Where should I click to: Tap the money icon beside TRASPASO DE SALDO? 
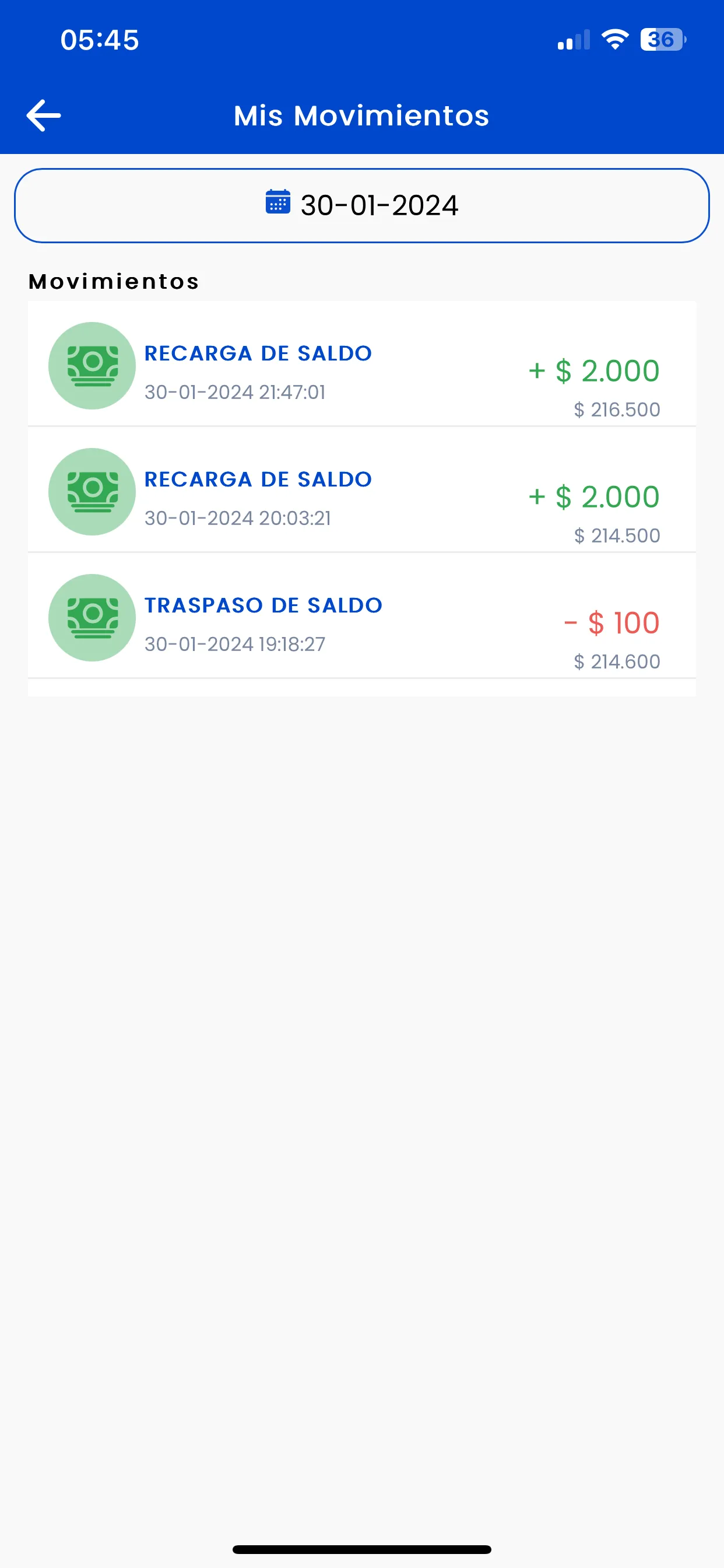click(92, 617)
